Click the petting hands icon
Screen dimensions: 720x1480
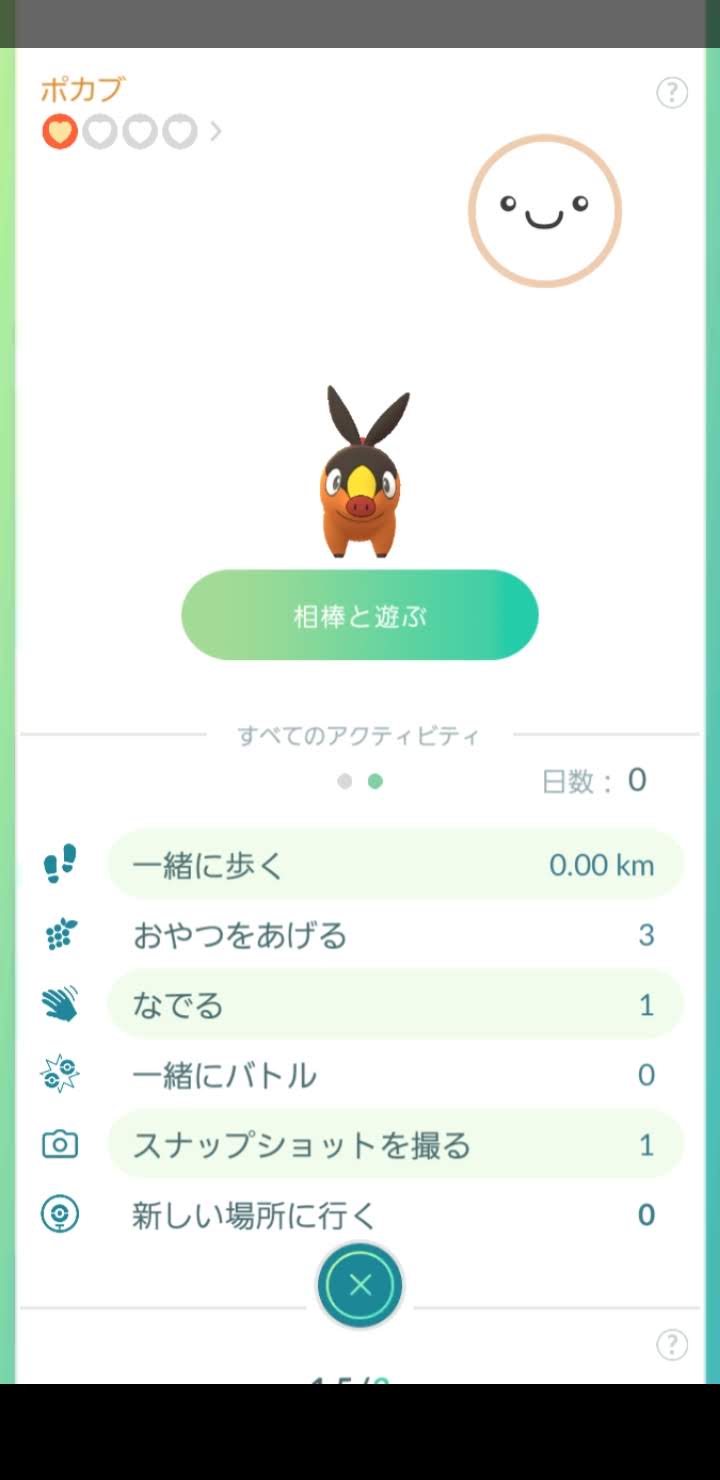[59, 1004]
